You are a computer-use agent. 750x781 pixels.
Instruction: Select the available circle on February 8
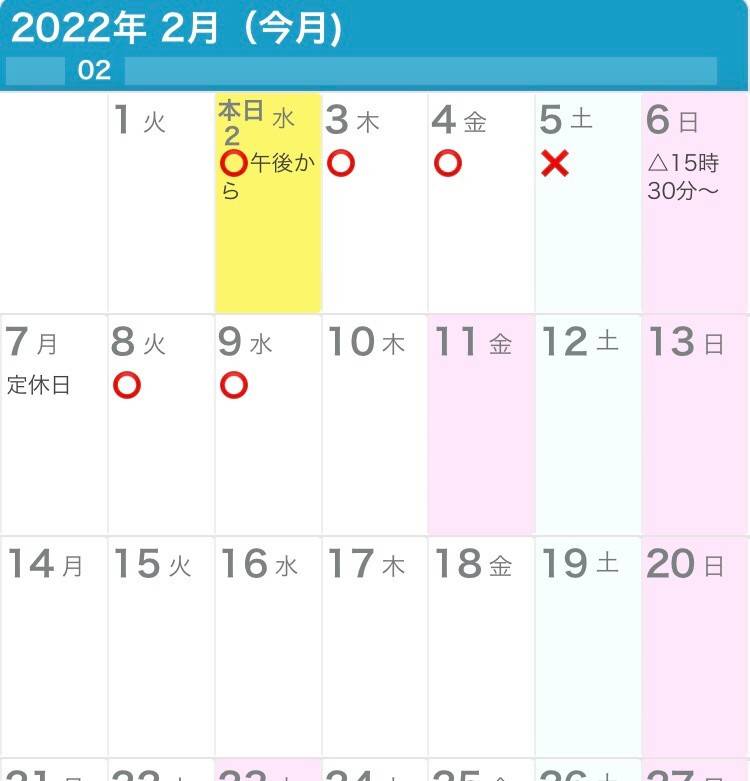pyautogui.click(x=127, y=385)
